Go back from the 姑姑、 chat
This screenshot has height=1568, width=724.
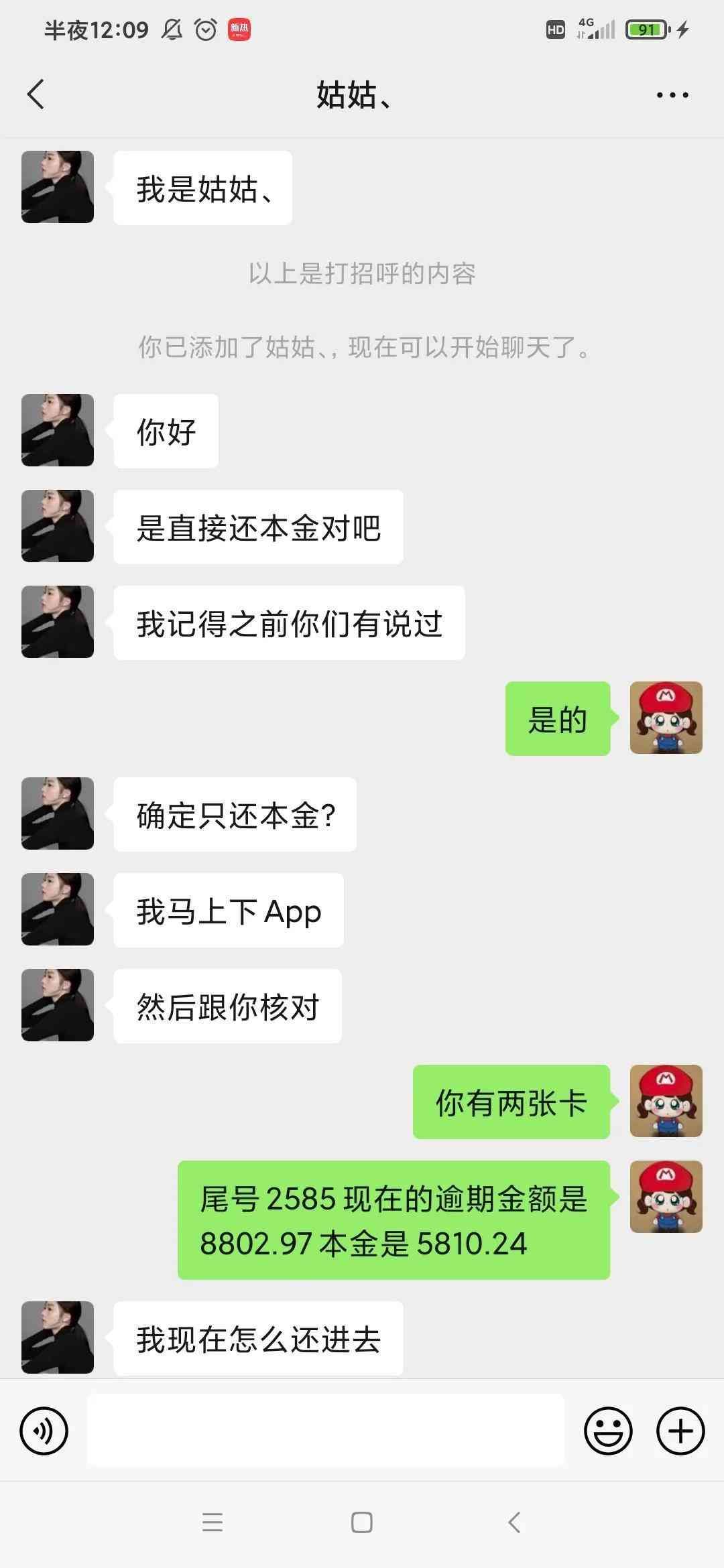36,94
